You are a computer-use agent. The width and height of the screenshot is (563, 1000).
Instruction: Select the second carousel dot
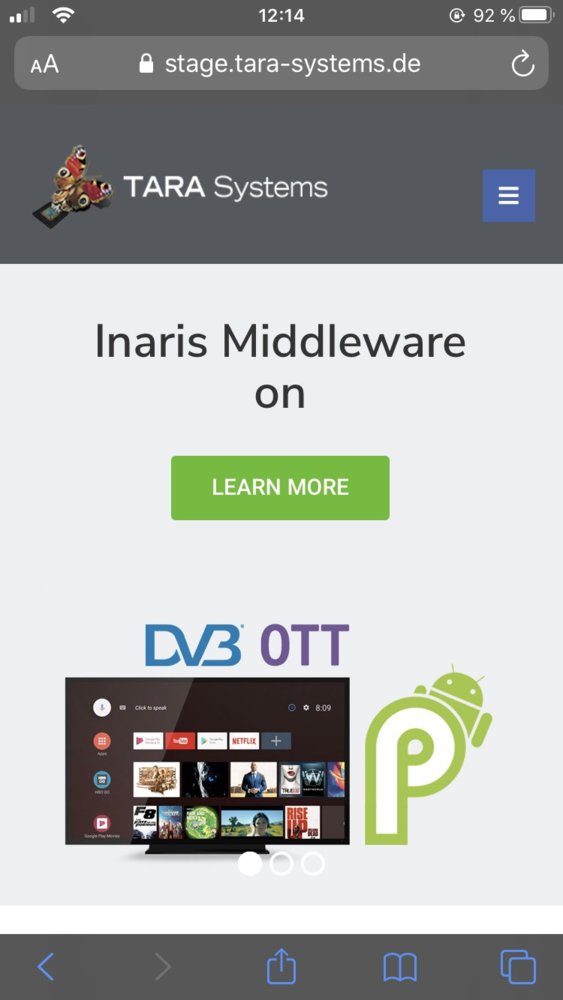pos(281,864)
